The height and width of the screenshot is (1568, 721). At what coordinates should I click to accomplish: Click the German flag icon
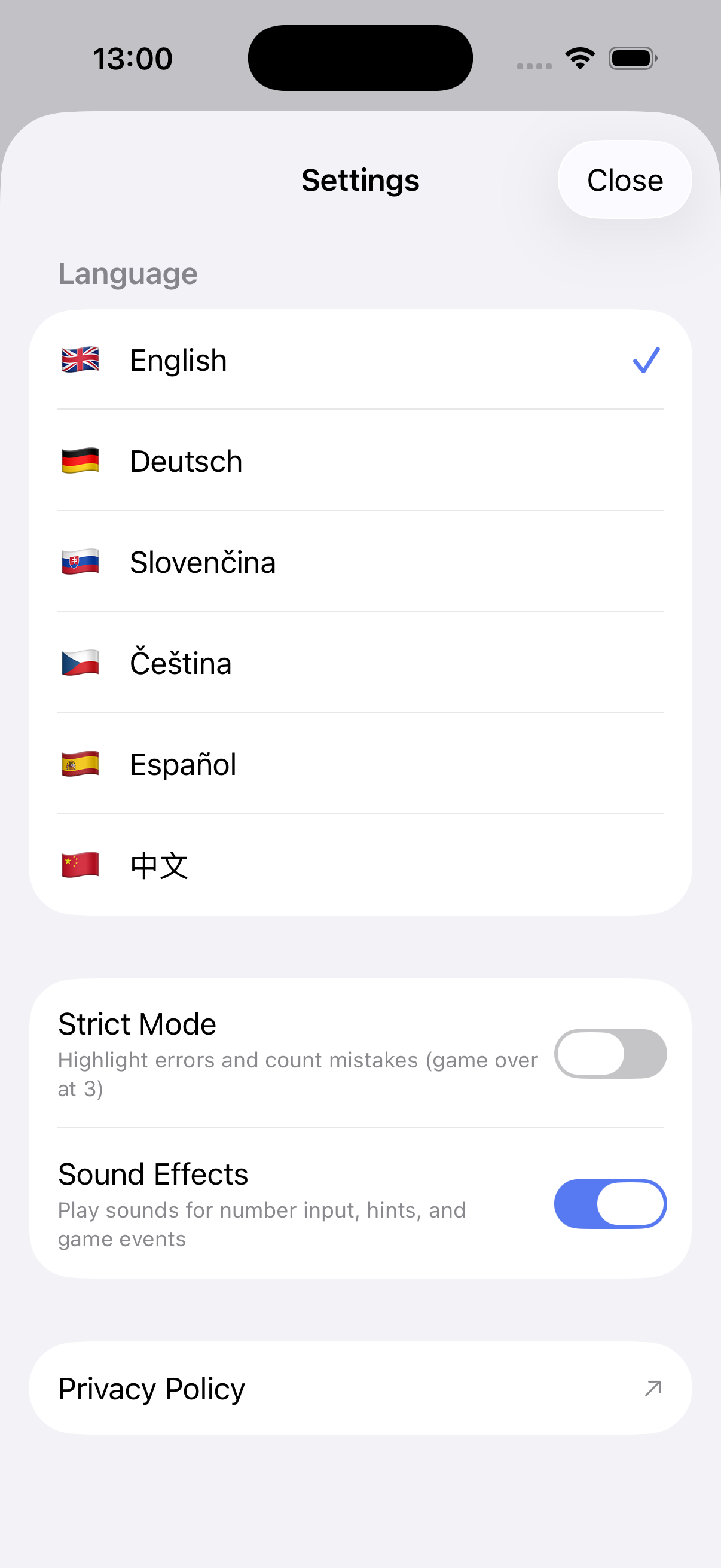click(80, 461)
